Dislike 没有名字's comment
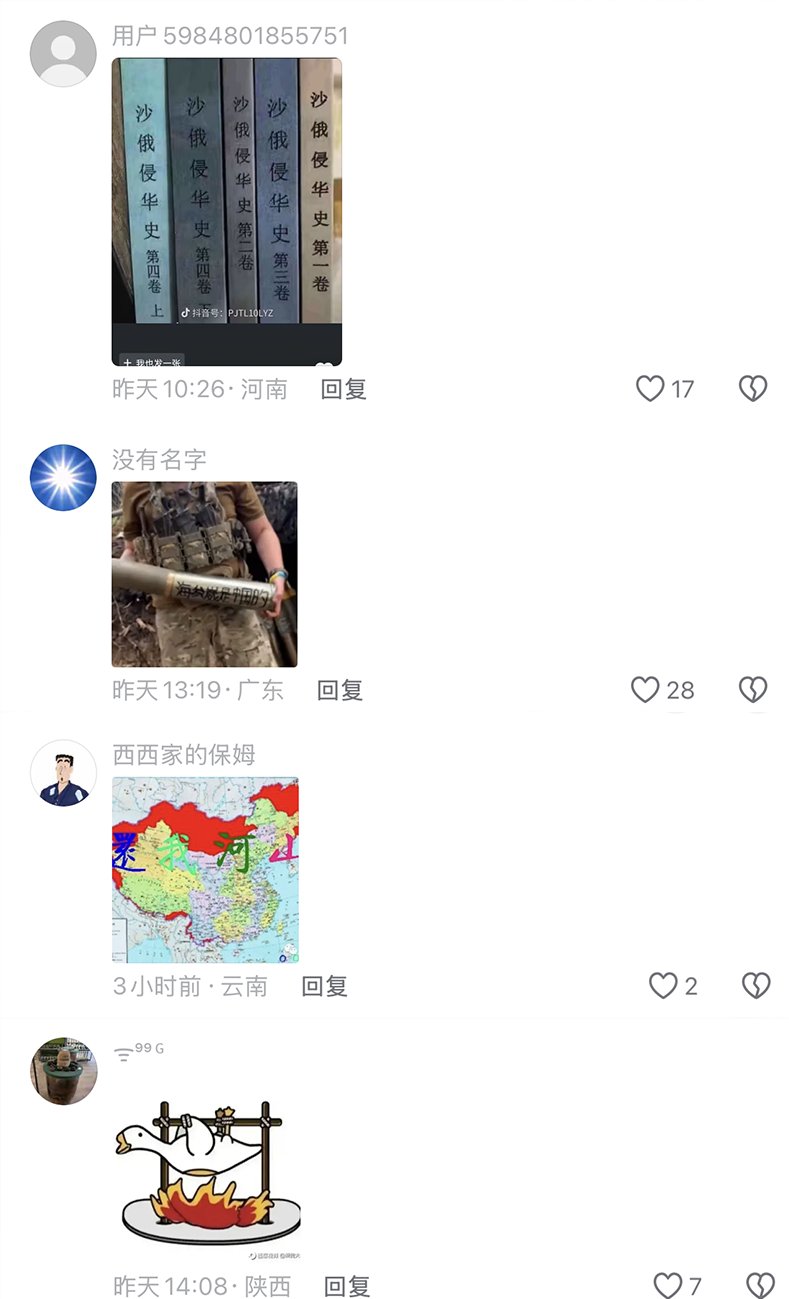Viewport: 789px width, 1299px height. click(753, 689)
